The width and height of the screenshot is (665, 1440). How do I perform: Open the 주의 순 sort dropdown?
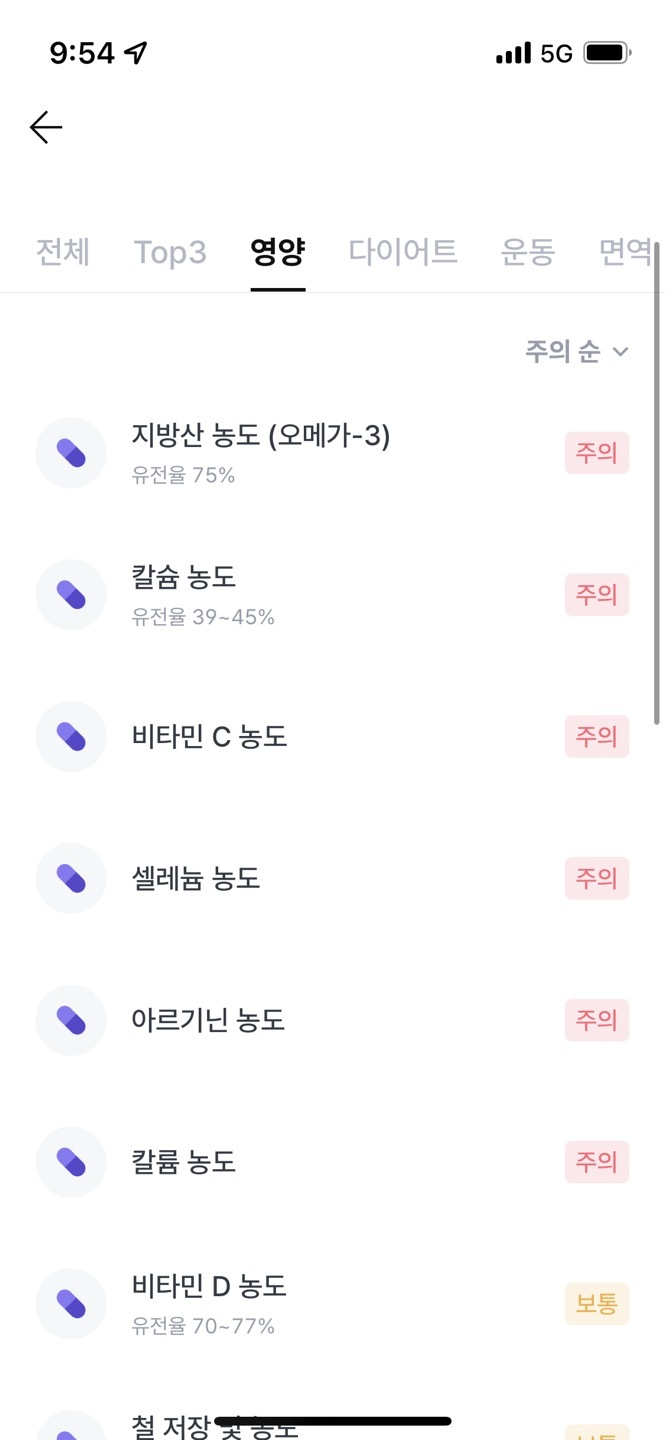click(x=577, y=351)
